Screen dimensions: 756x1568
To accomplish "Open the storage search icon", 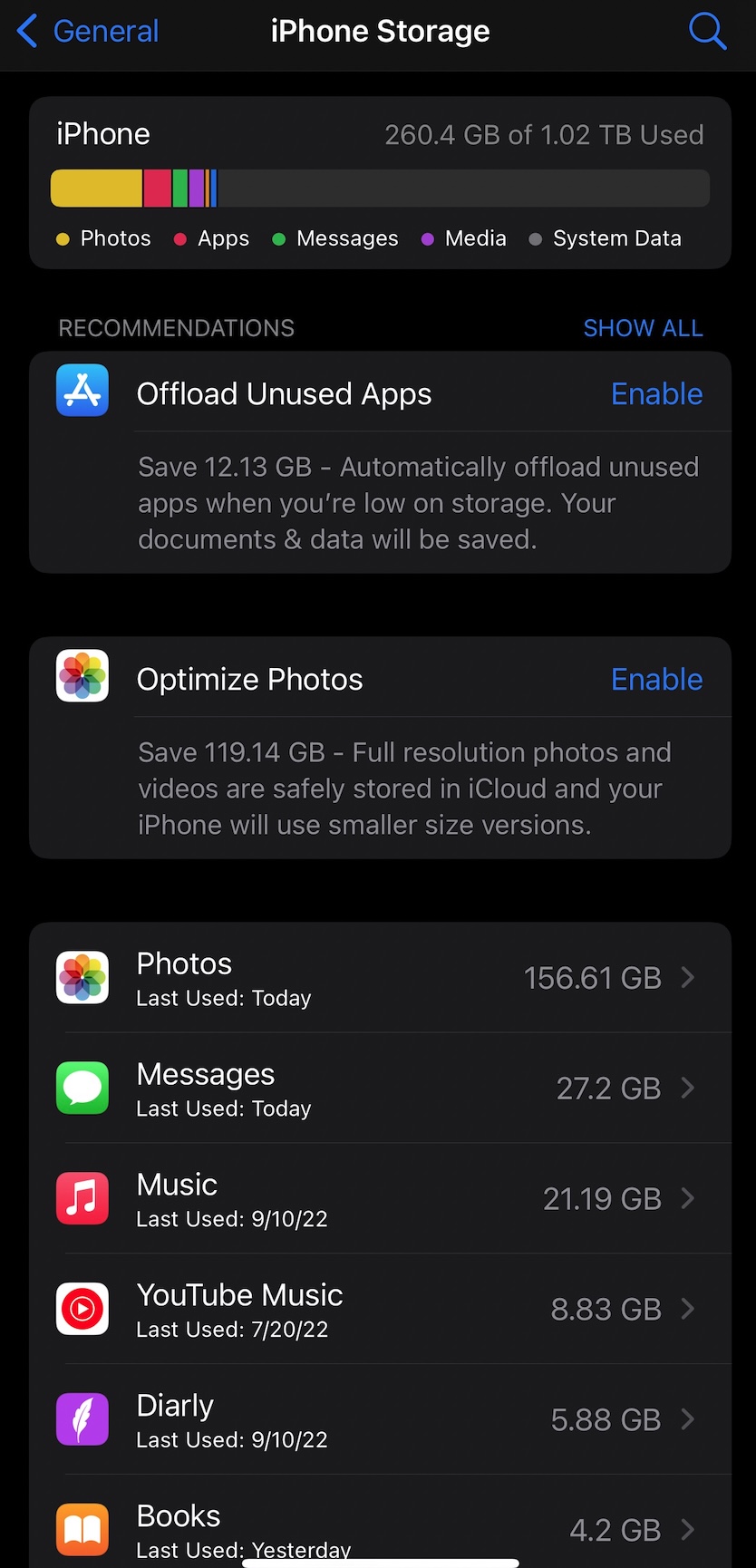I will coord(707,32).
